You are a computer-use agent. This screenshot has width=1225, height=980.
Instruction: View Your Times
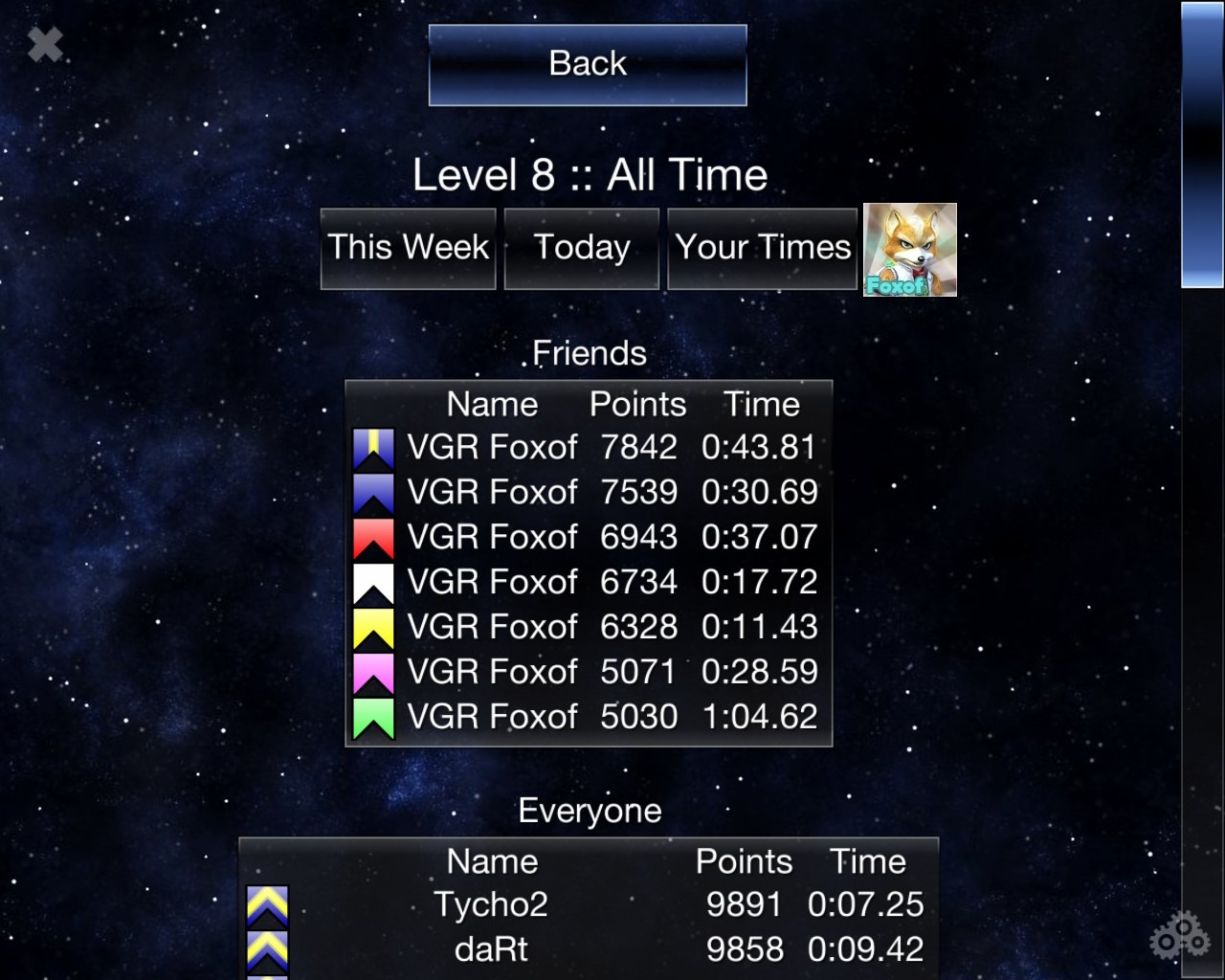coord(763,248)
